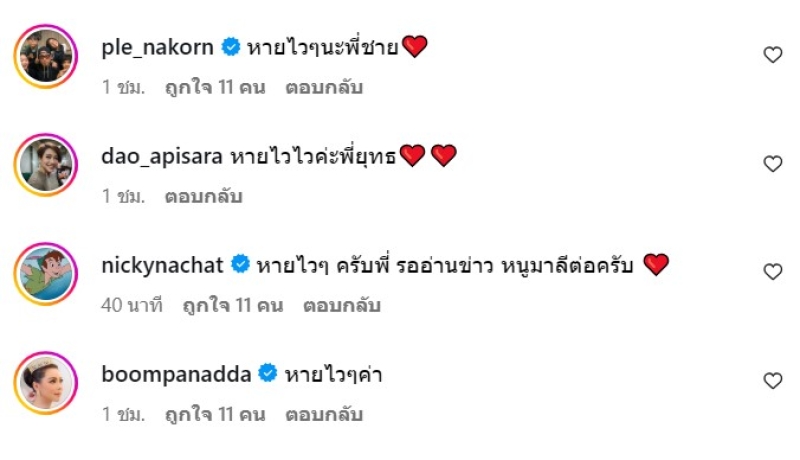Screen dimensions: 800x460
Task: Like dao_apisara's comment
Action: (x=772, y=164)
